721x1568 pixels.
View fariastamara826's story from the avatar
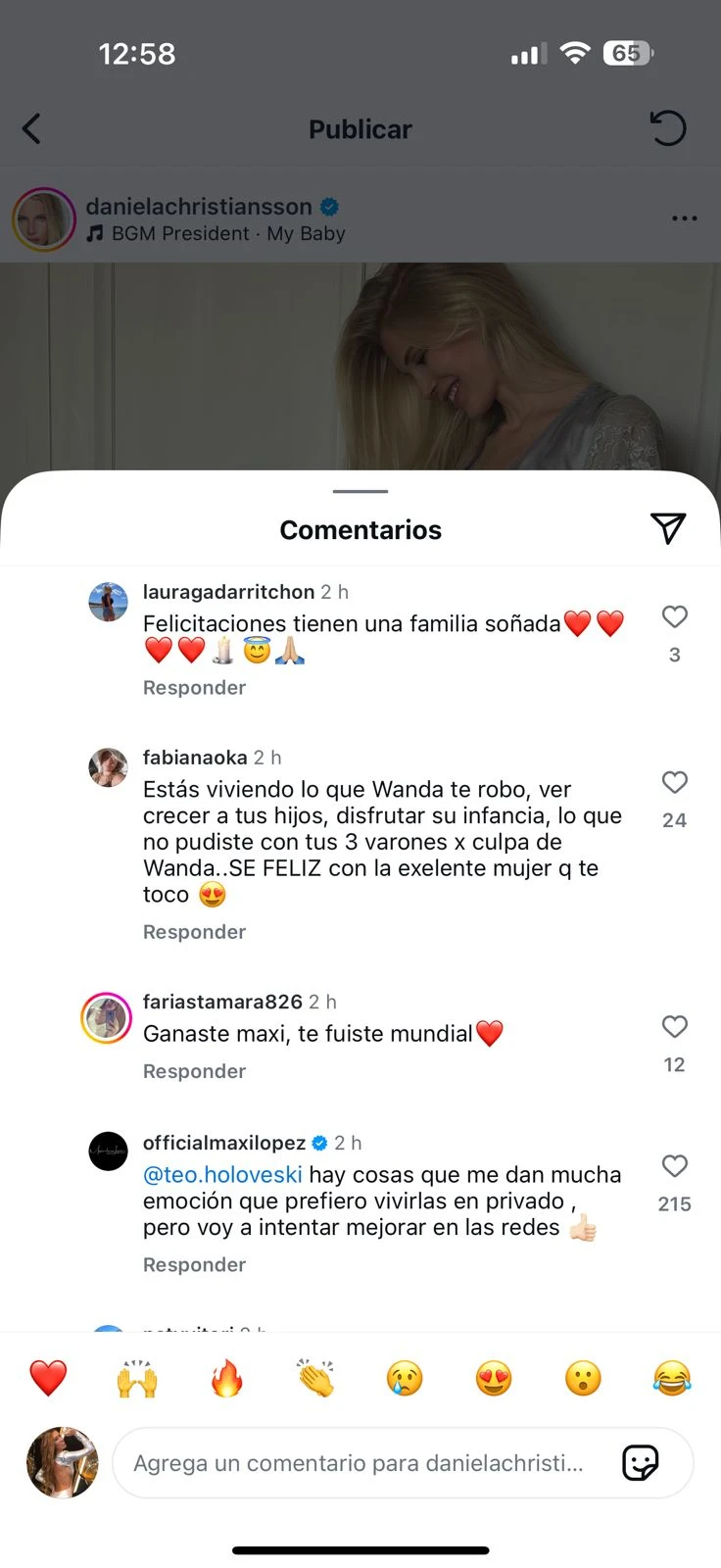coord(107,1018)
